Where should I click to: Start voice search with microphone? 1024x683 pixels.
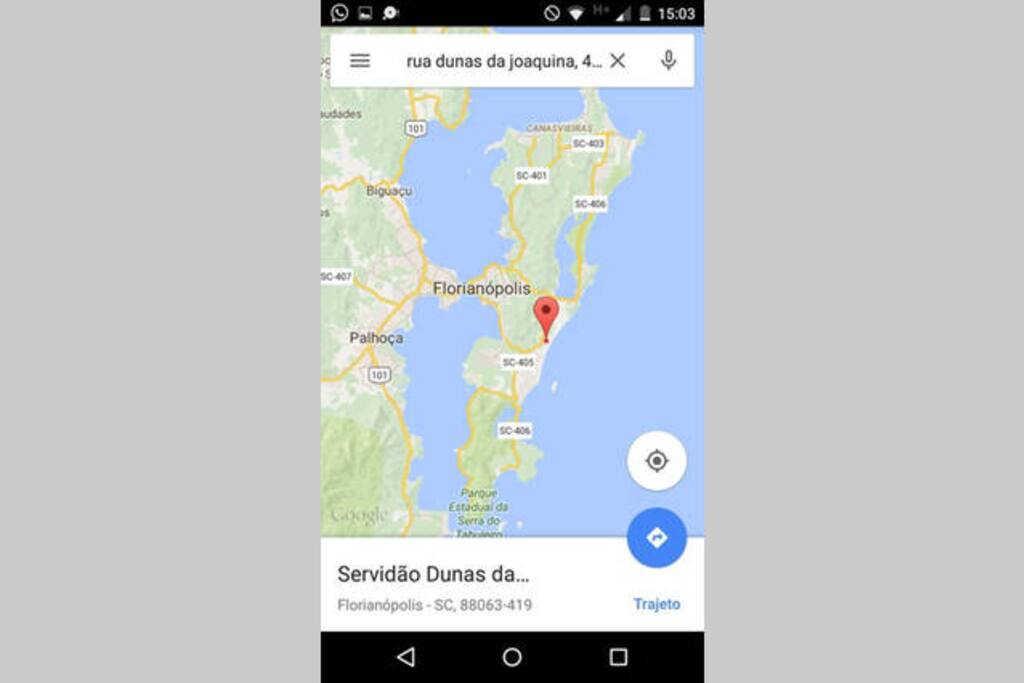(668, 61)
